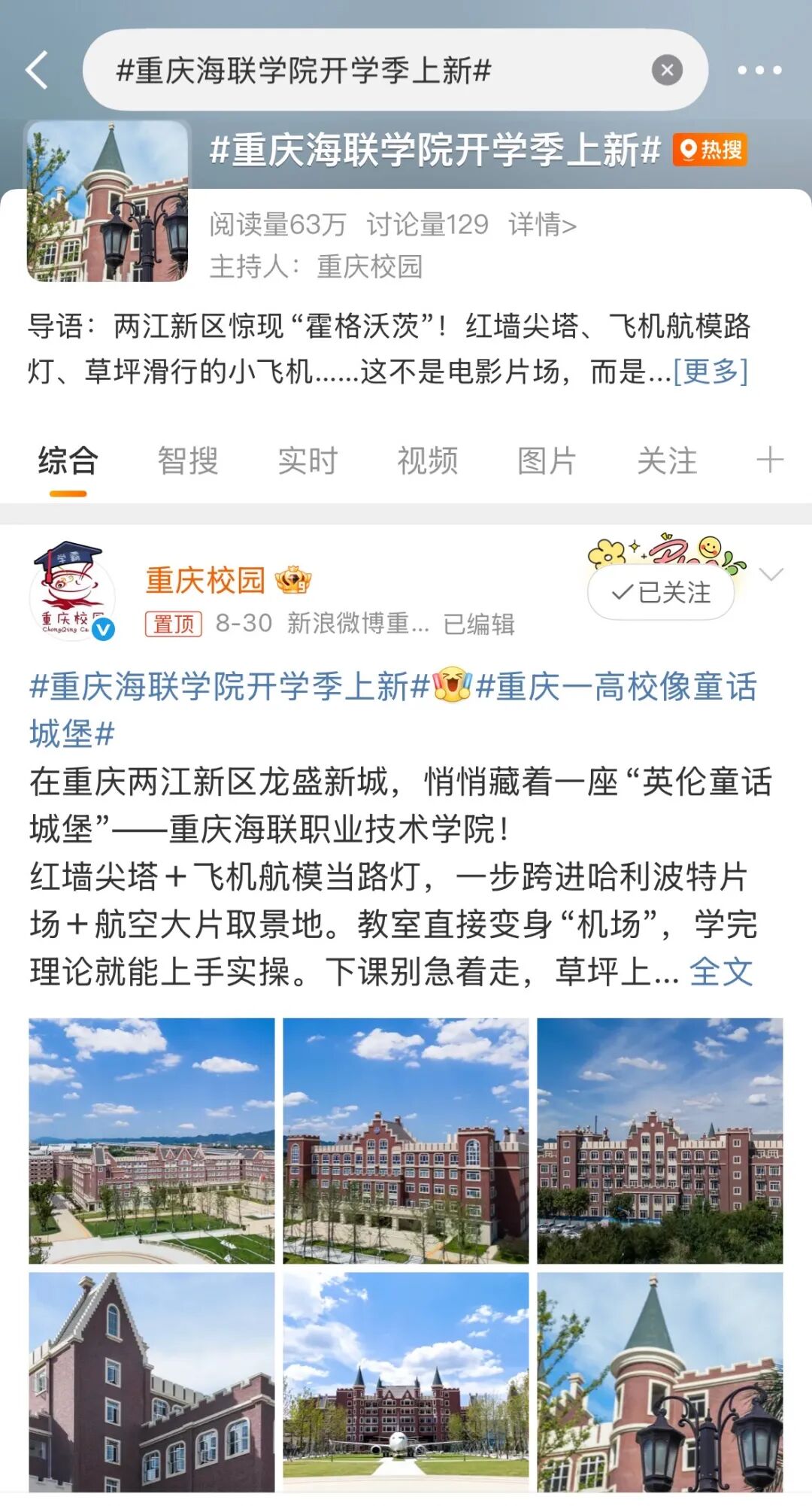Clear the search box text
This screenshot has width=812, height=1506.
tap(667, 71)
